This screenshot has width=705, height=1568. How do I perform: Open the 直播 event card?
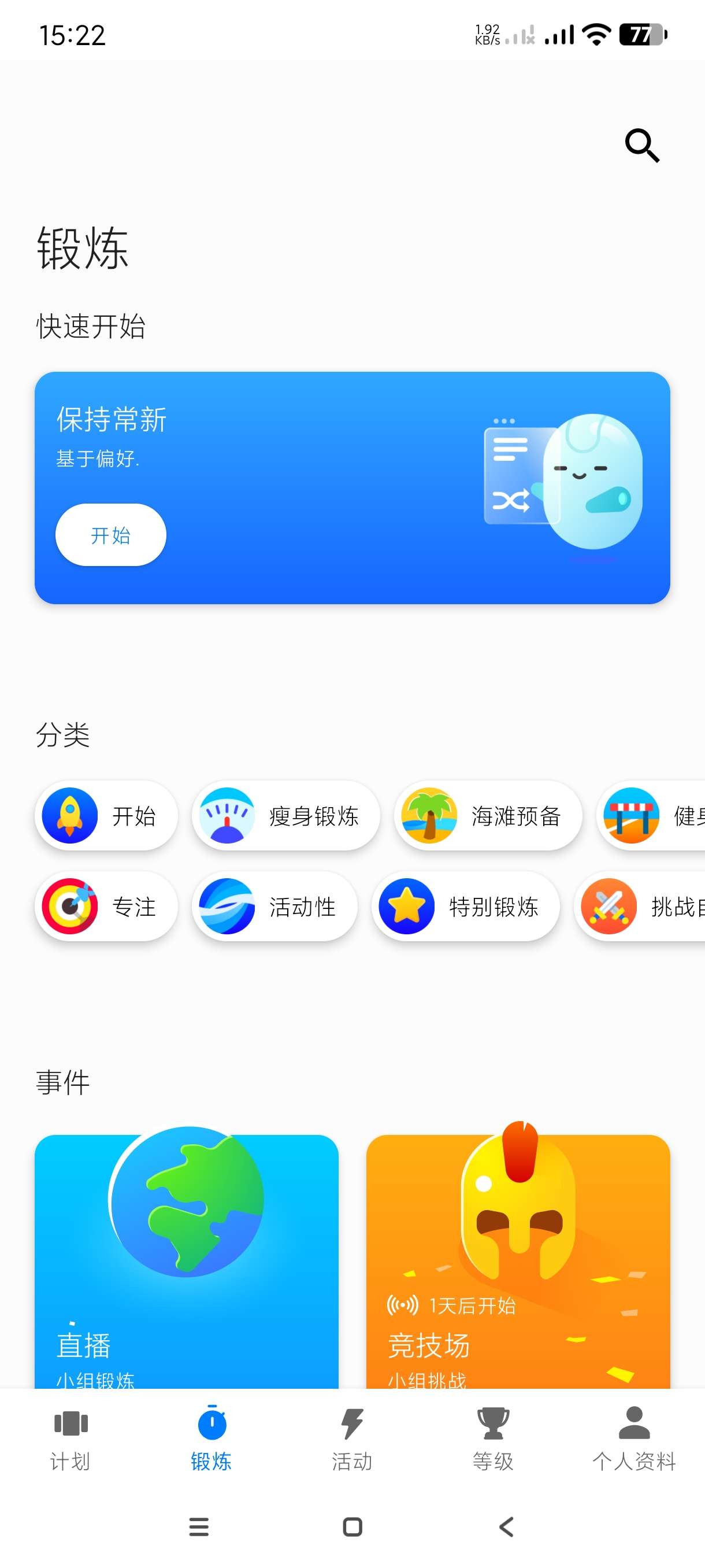(x=186, y=1260)
